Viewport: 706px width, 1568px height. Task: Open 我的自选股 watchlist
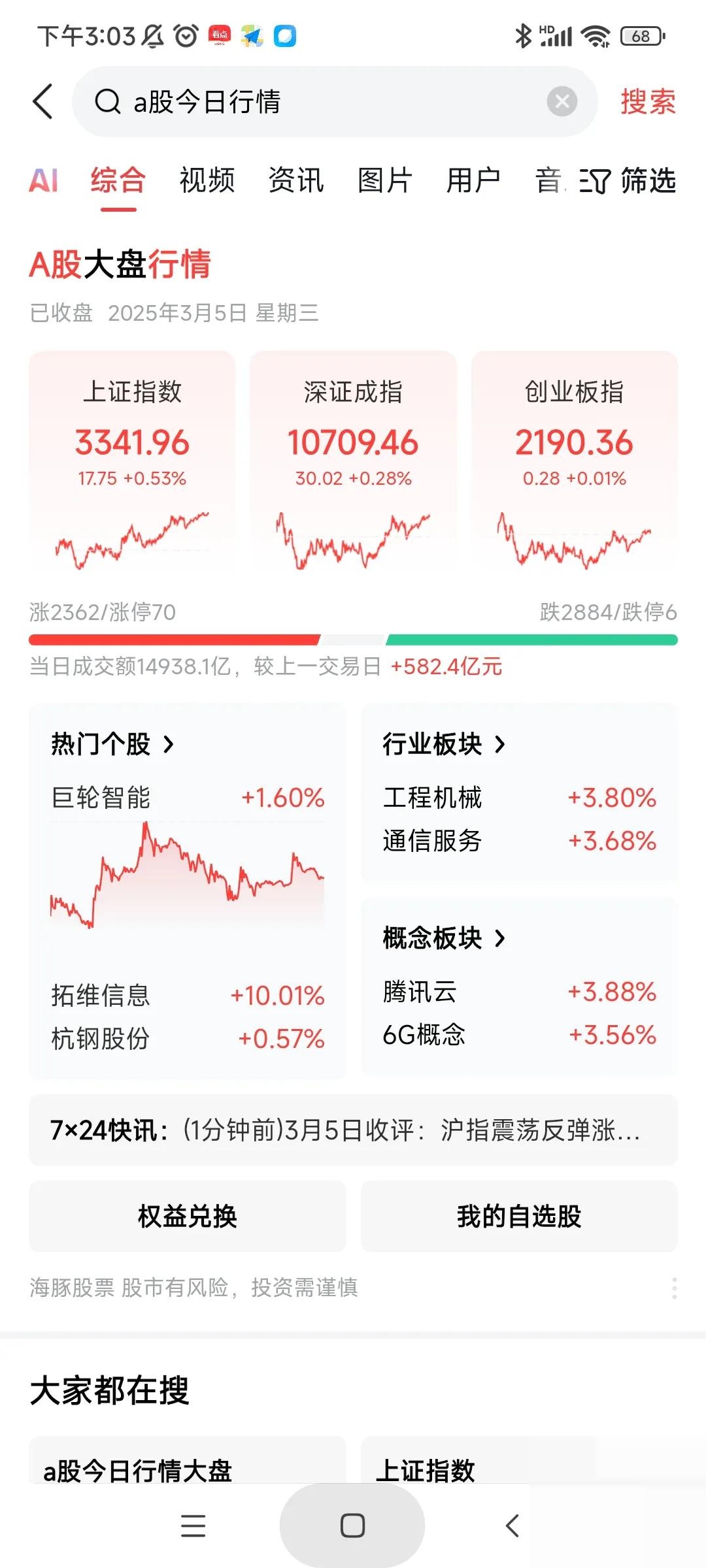tap(519, 1217)
